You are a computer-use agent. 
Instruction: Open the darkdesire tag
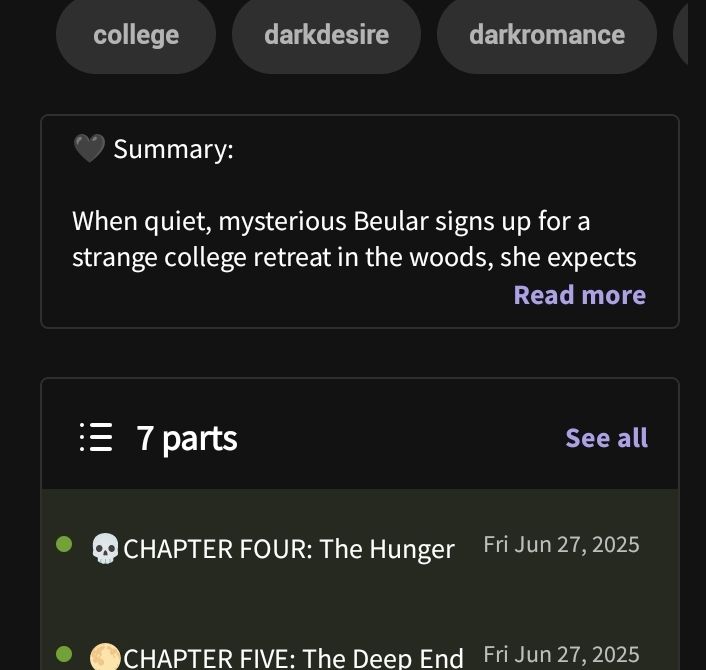[326, 35]
